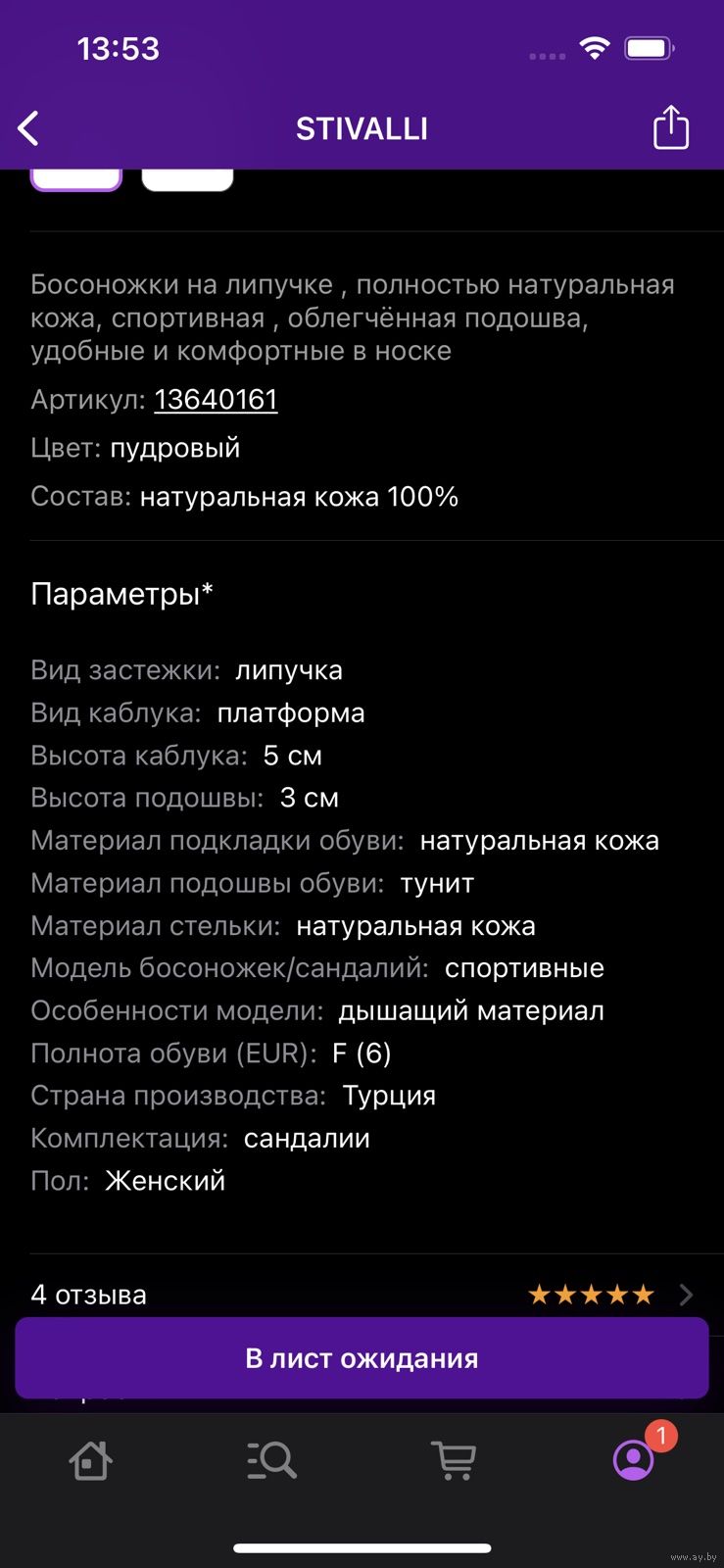
Task: Add to waitlist with В лист ожидания
Action: 362,1358
